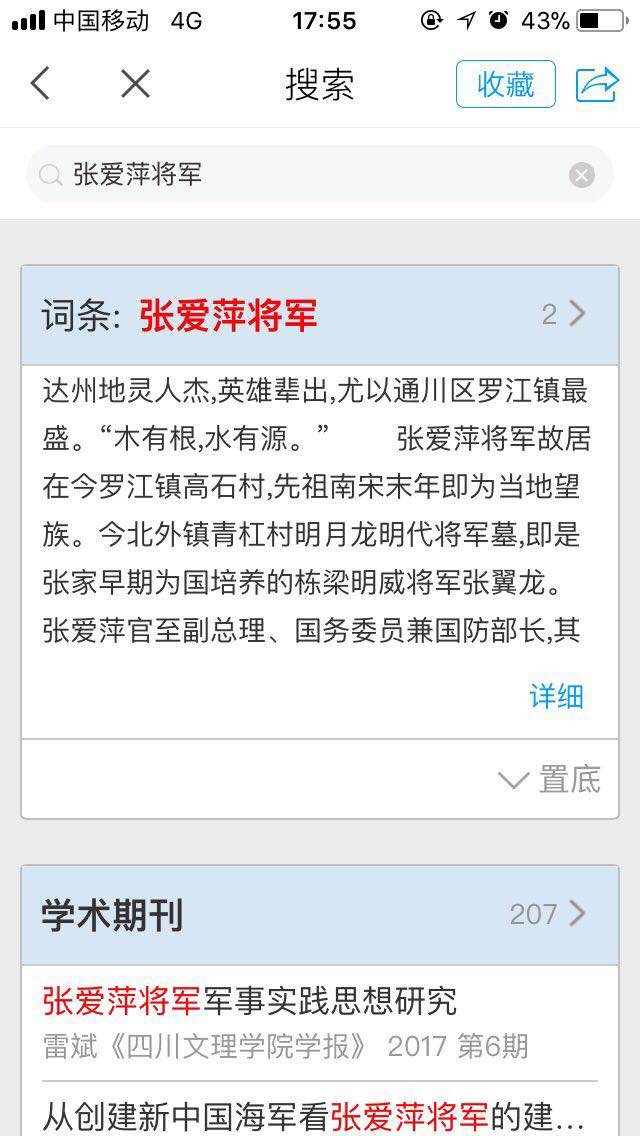Share this page

click(597, 84)
